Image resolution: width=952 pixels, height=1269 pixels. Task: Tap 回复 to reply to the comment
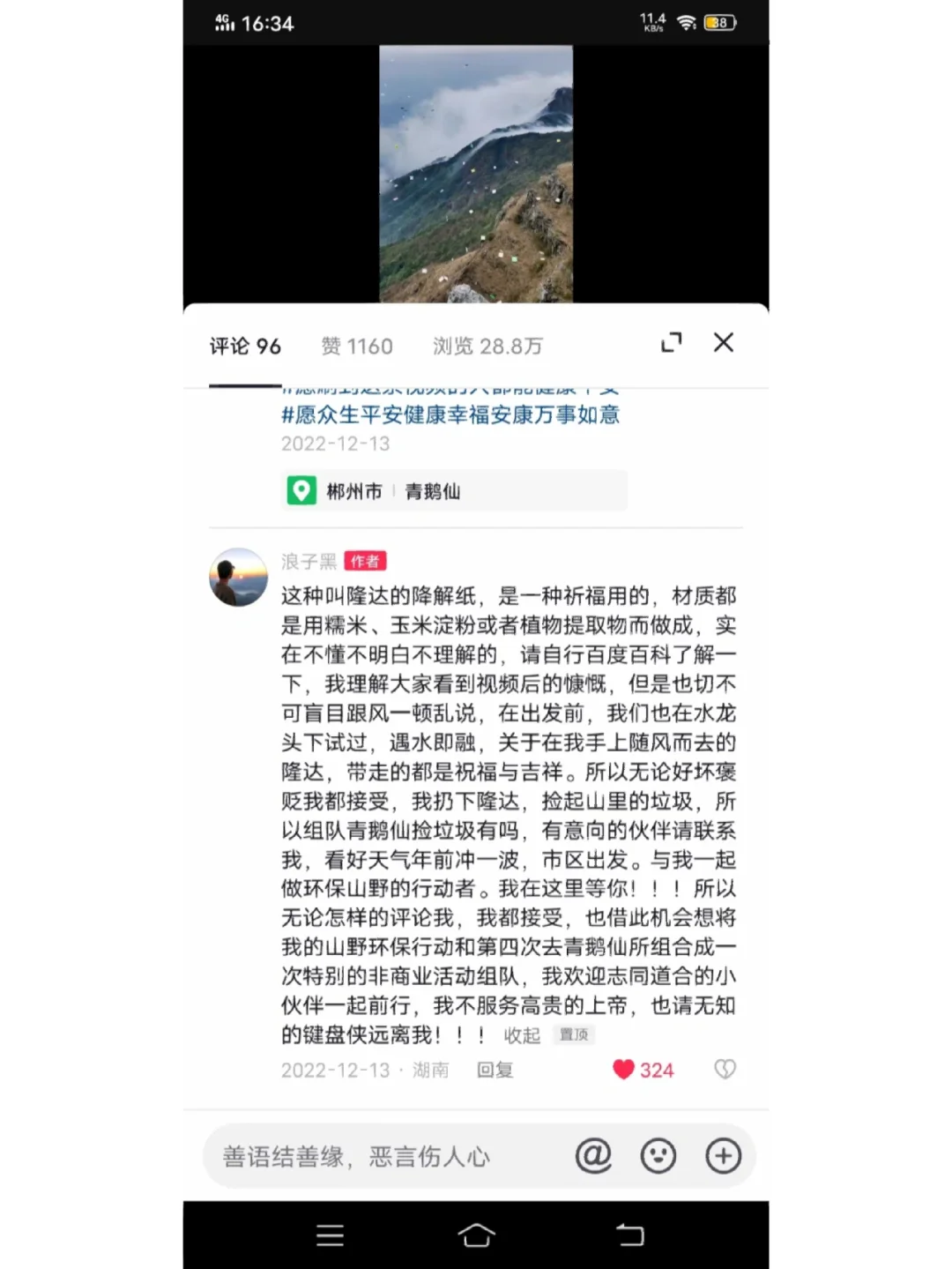(x=494, y=1070)
